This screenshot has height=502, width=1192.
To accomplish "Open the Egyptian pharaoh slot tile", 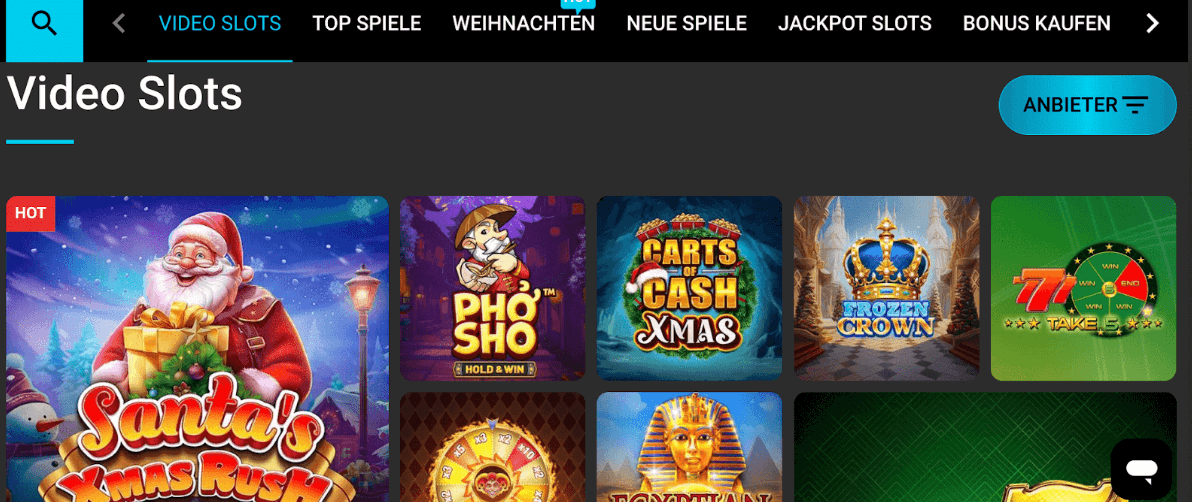I will 689,447.
